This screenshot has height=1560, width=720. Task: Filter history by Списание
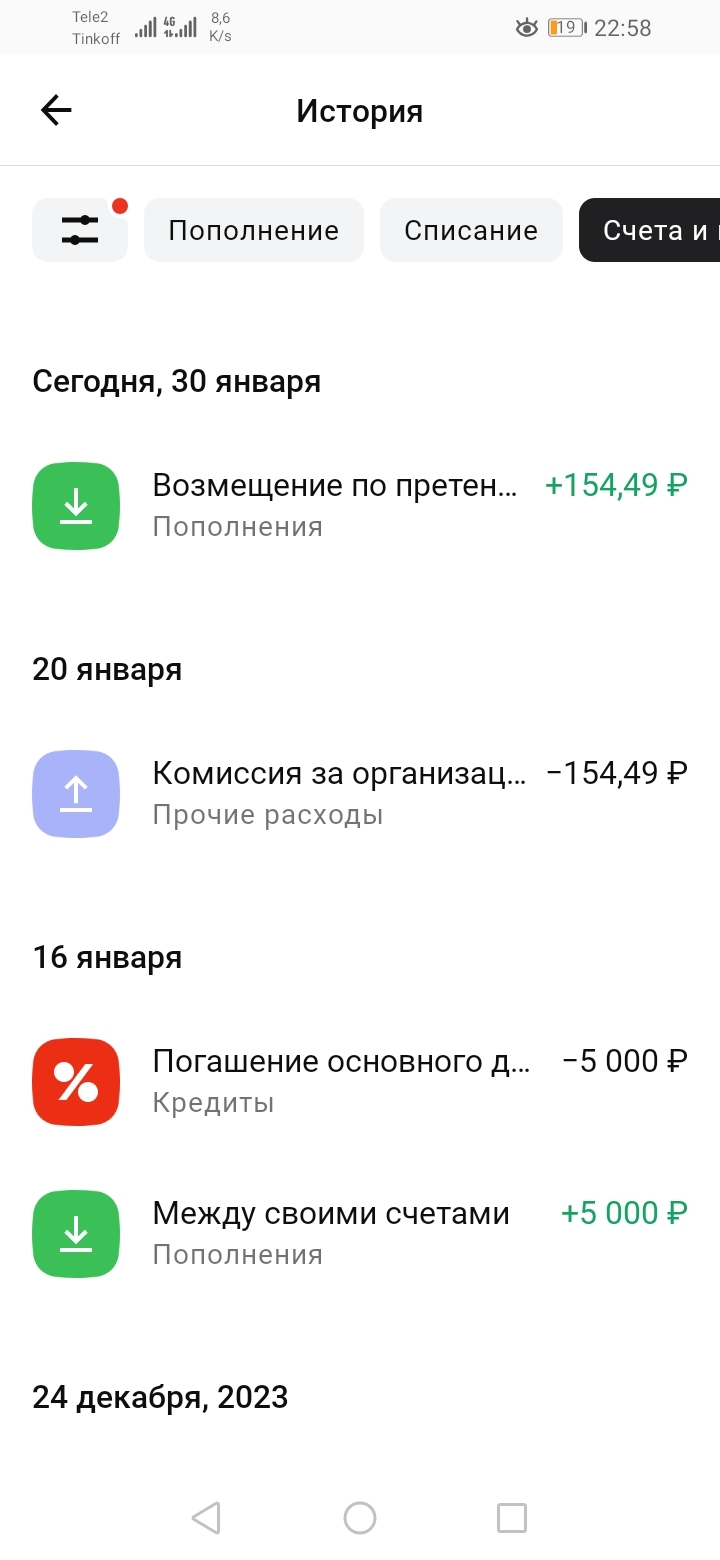[471, 230]
